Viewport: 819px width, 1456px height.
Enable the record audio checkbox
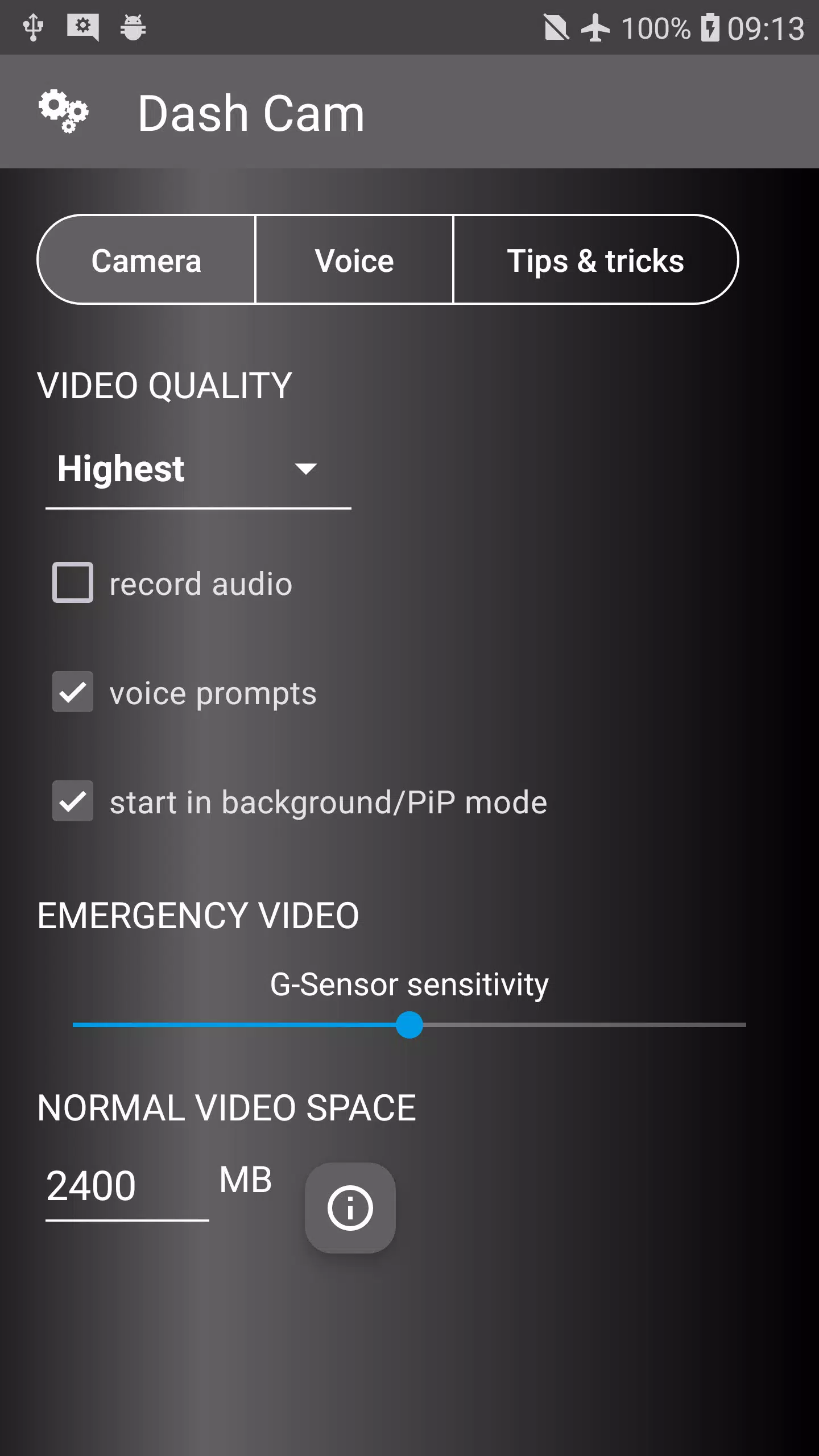tap(73, 583)
